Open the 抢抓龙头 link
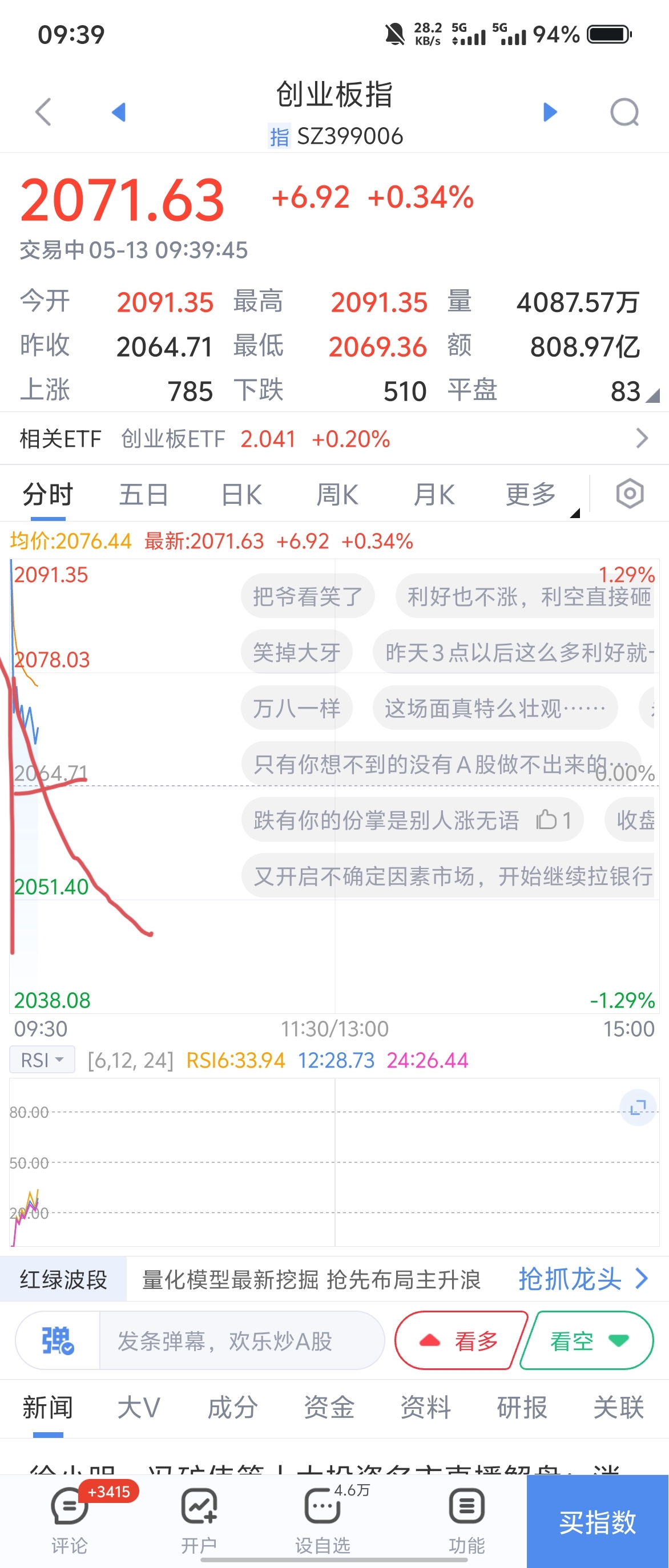 (x=582, y=1278)
